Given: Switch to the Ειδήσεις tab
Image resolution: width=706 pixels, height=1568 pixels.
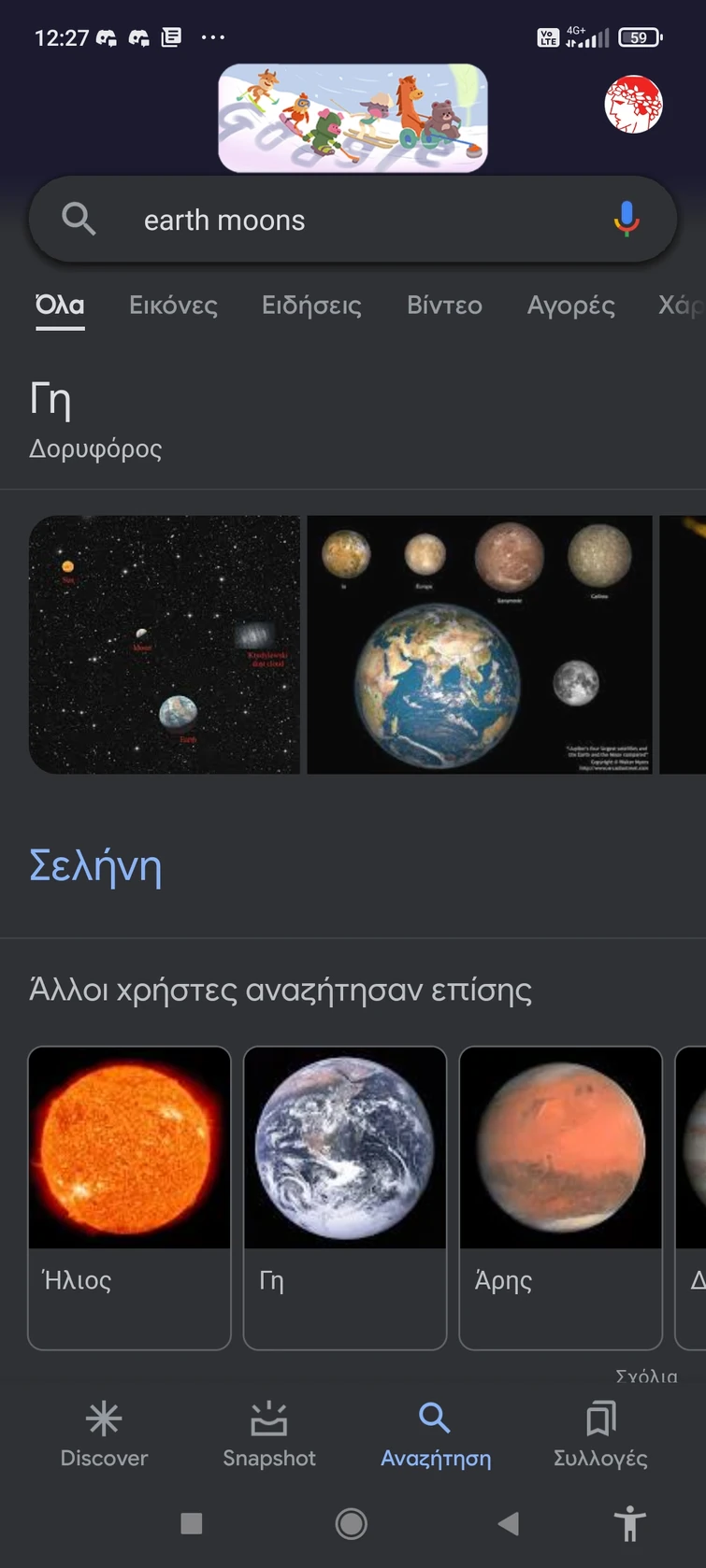Looking at the screenshot, I should point(311,306).
